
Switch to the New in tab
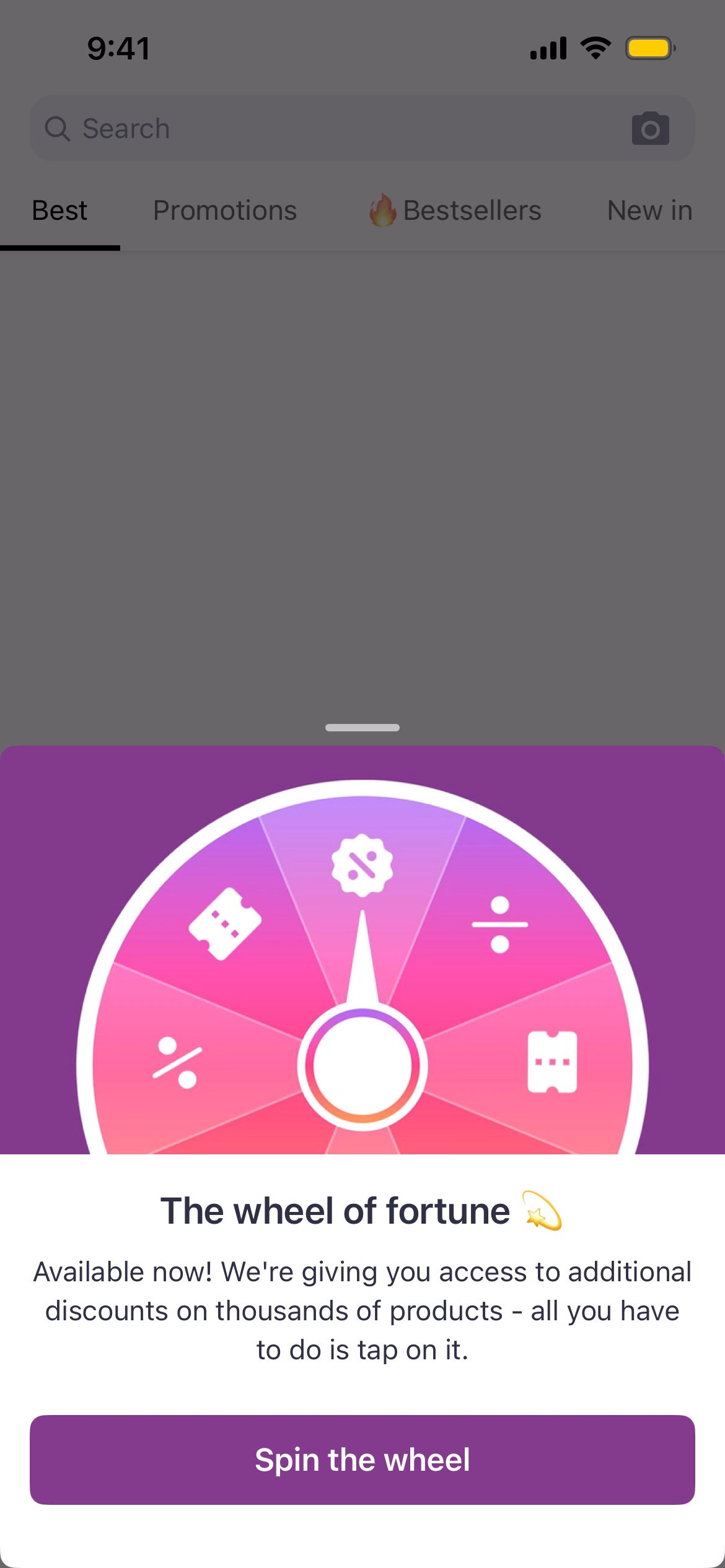pos(649,211)
